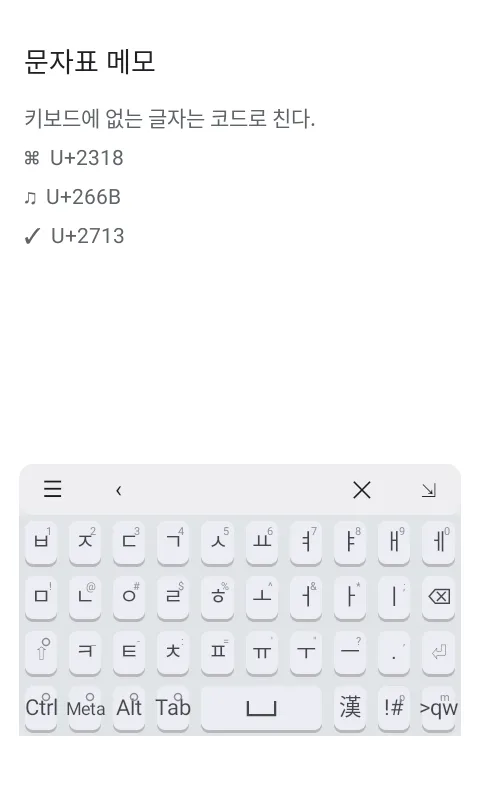Switch to symbols with the !# key
The height and width of the screenshot is (800, 480).
click(x=394, y=709)
